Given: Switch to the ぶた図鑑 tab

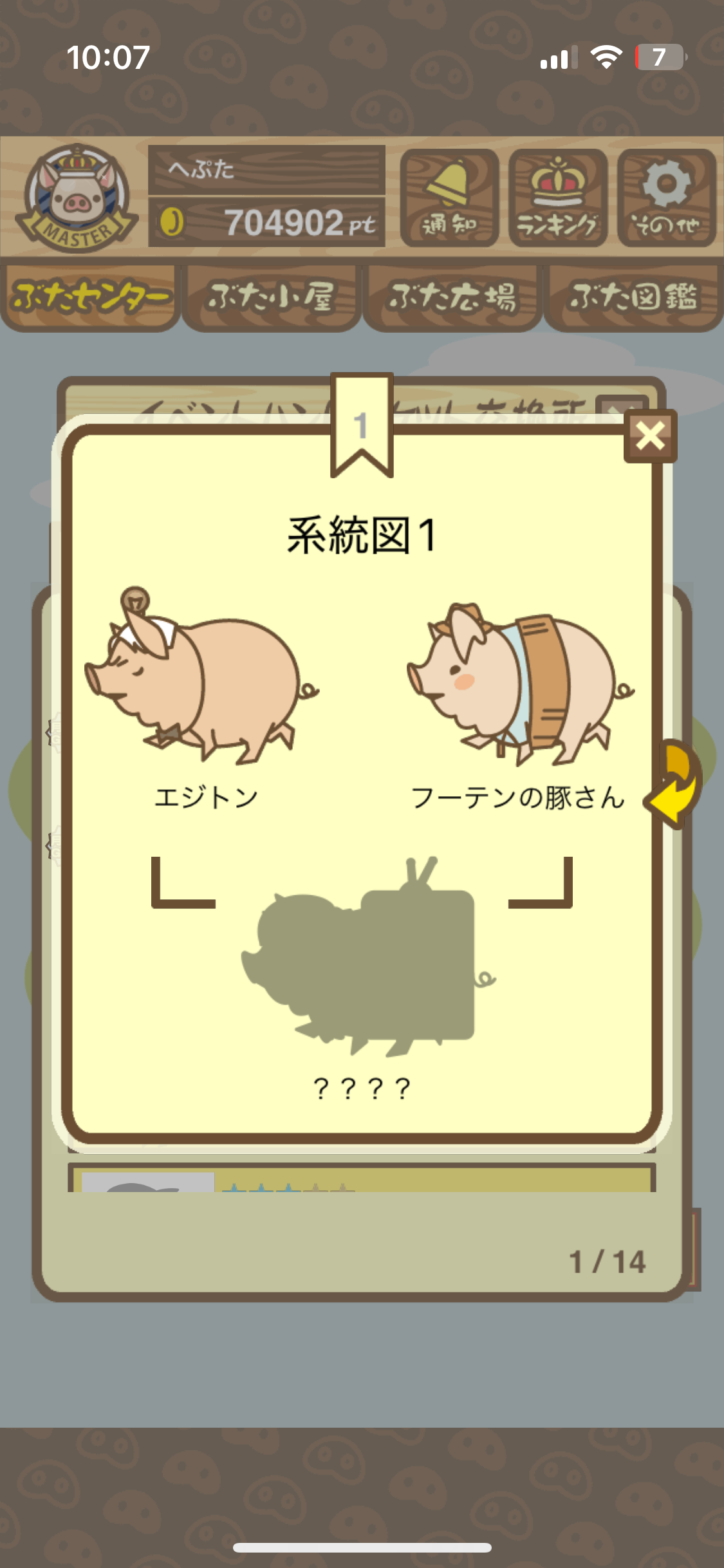Looking at the screenshot, I should tap(633, 297).
